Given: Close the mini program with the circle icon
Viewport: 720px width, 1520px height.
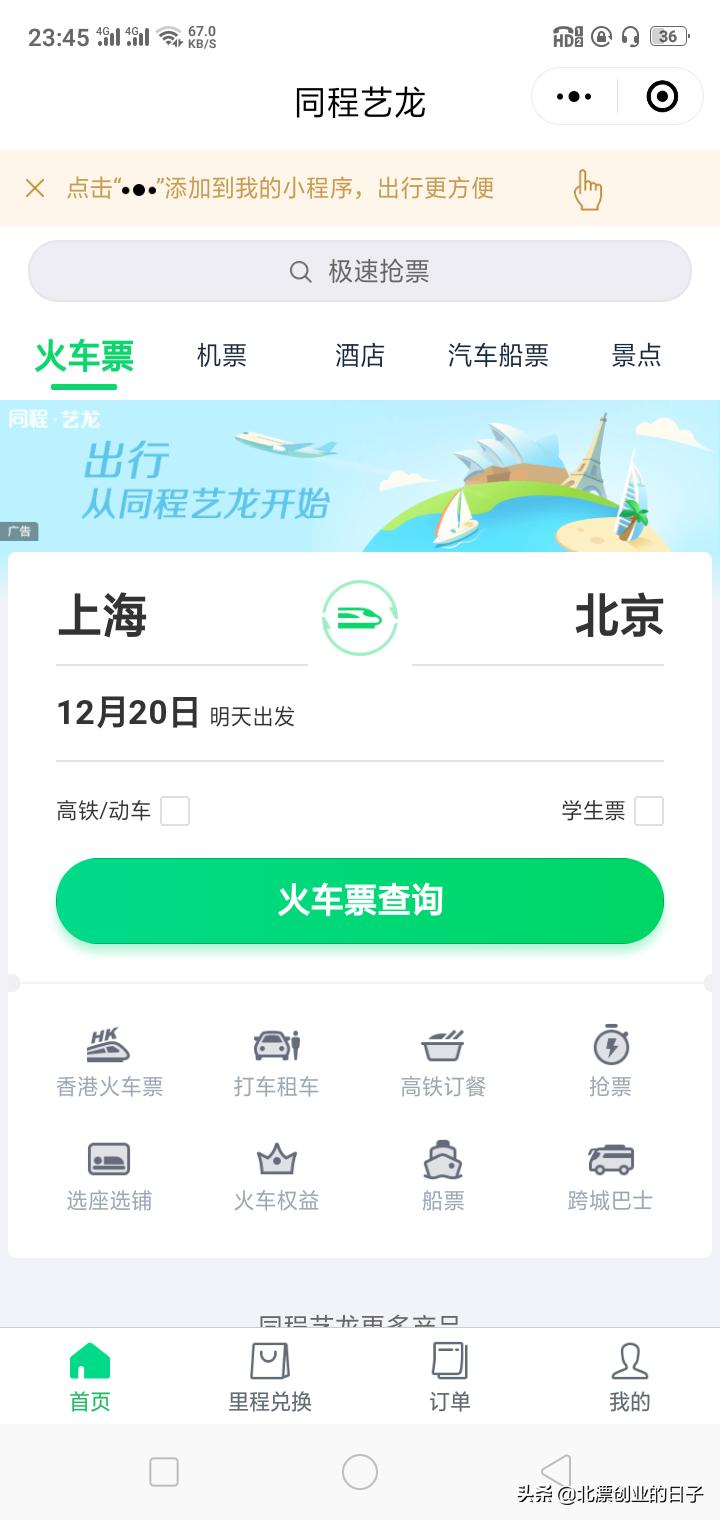Looking at the screenshot, I should [662, 97].
